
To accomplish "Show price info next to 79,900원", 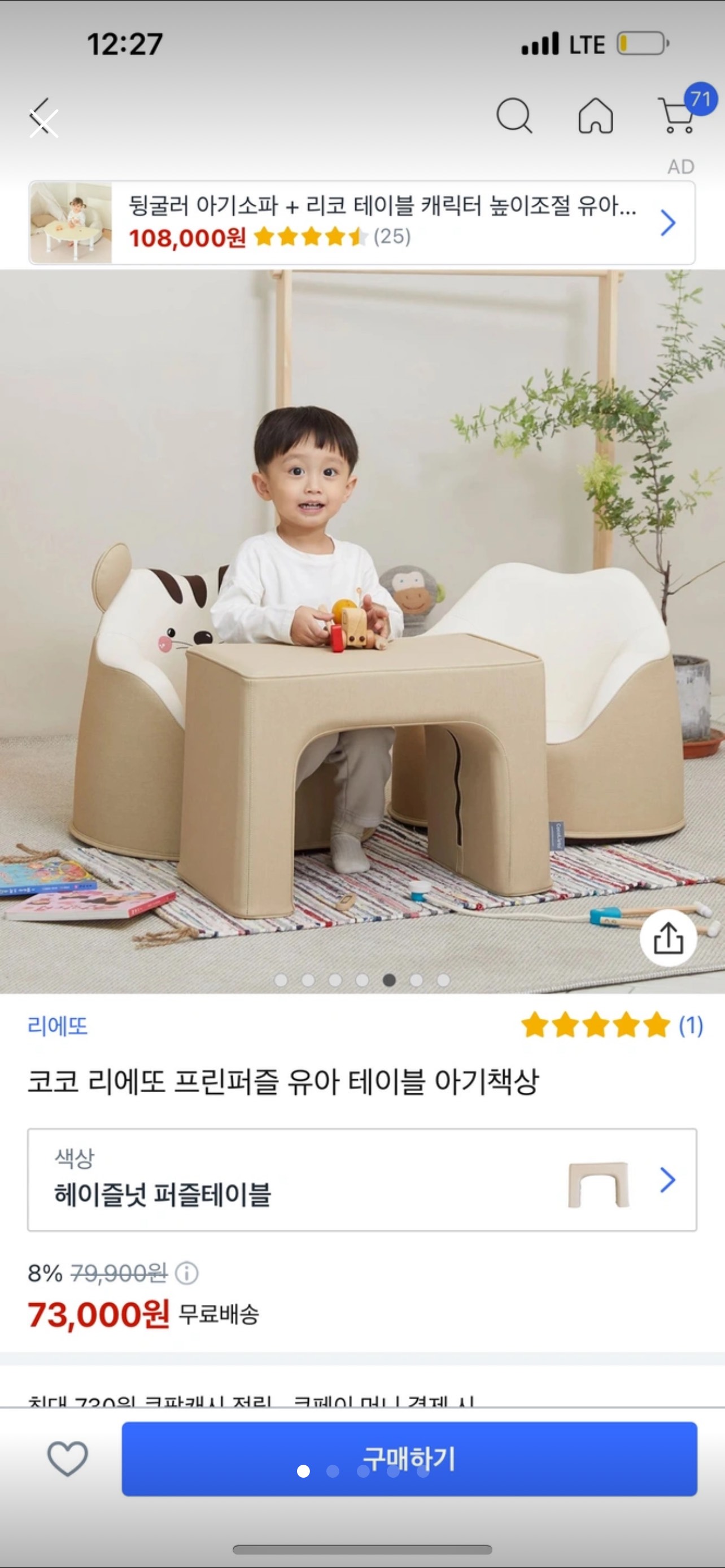I will pyautogui.click(x=187, y=1273).
